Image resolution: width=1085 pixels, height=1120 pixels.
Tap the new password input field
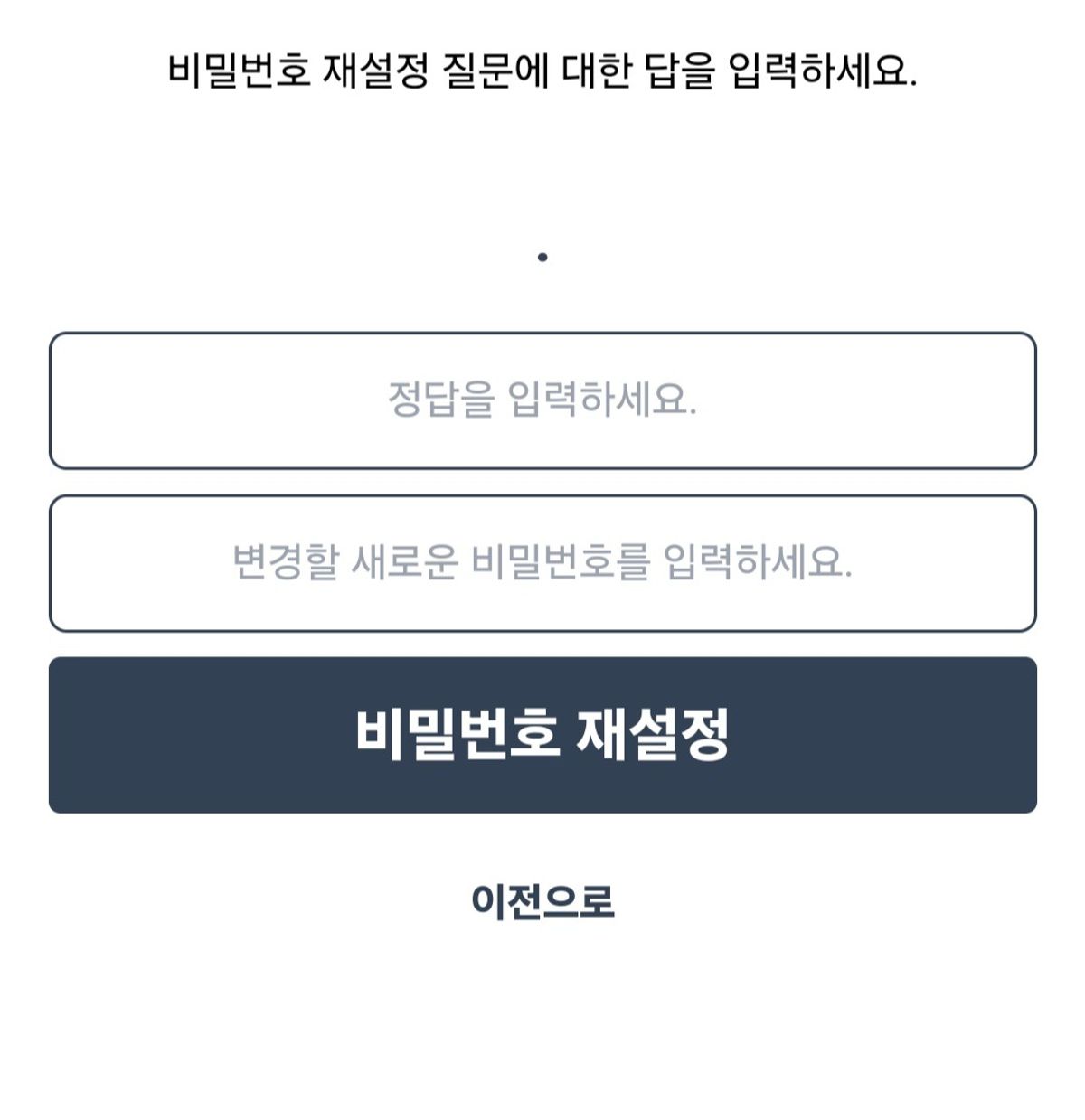(542, 562)
